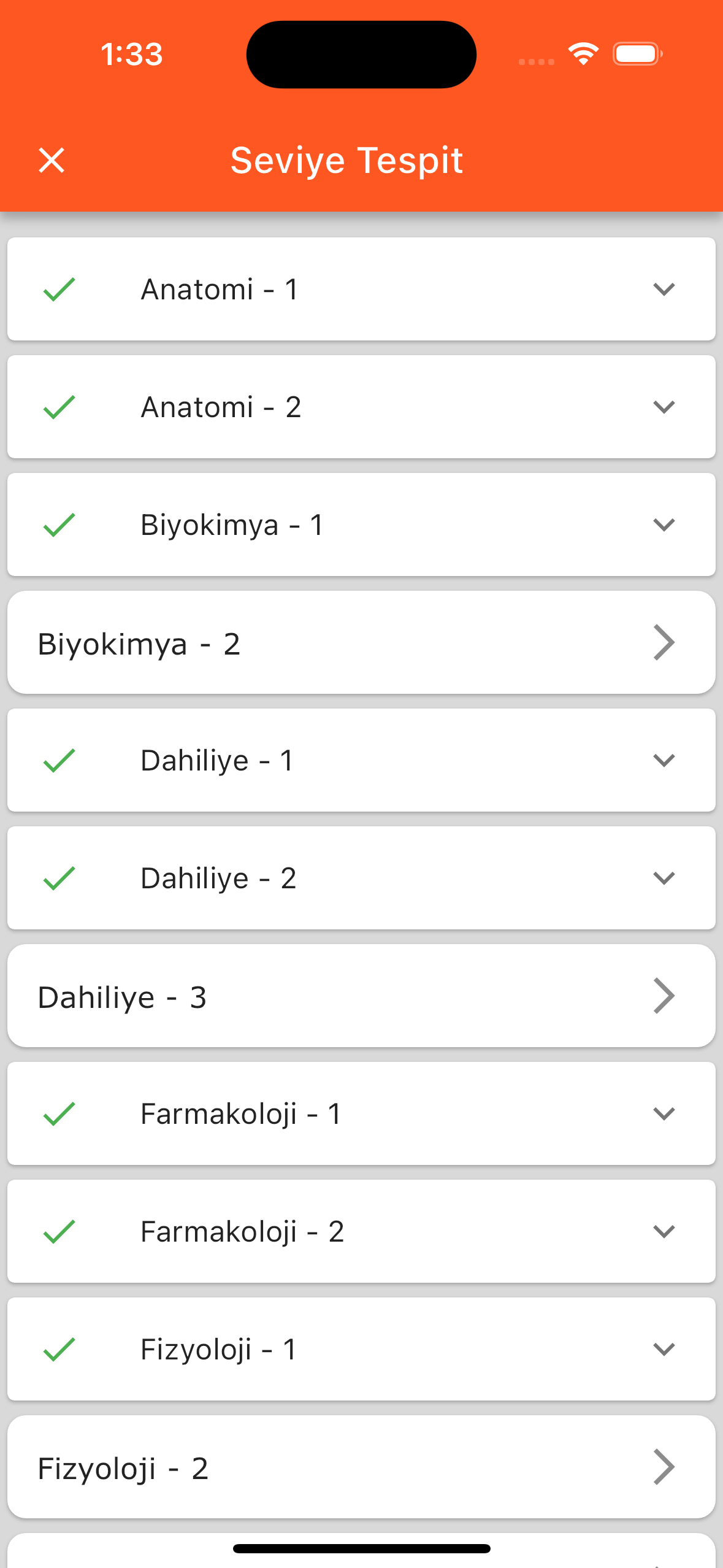
Task: Open the Dahiliye - 3 test
Action: [x=361, y=996]
